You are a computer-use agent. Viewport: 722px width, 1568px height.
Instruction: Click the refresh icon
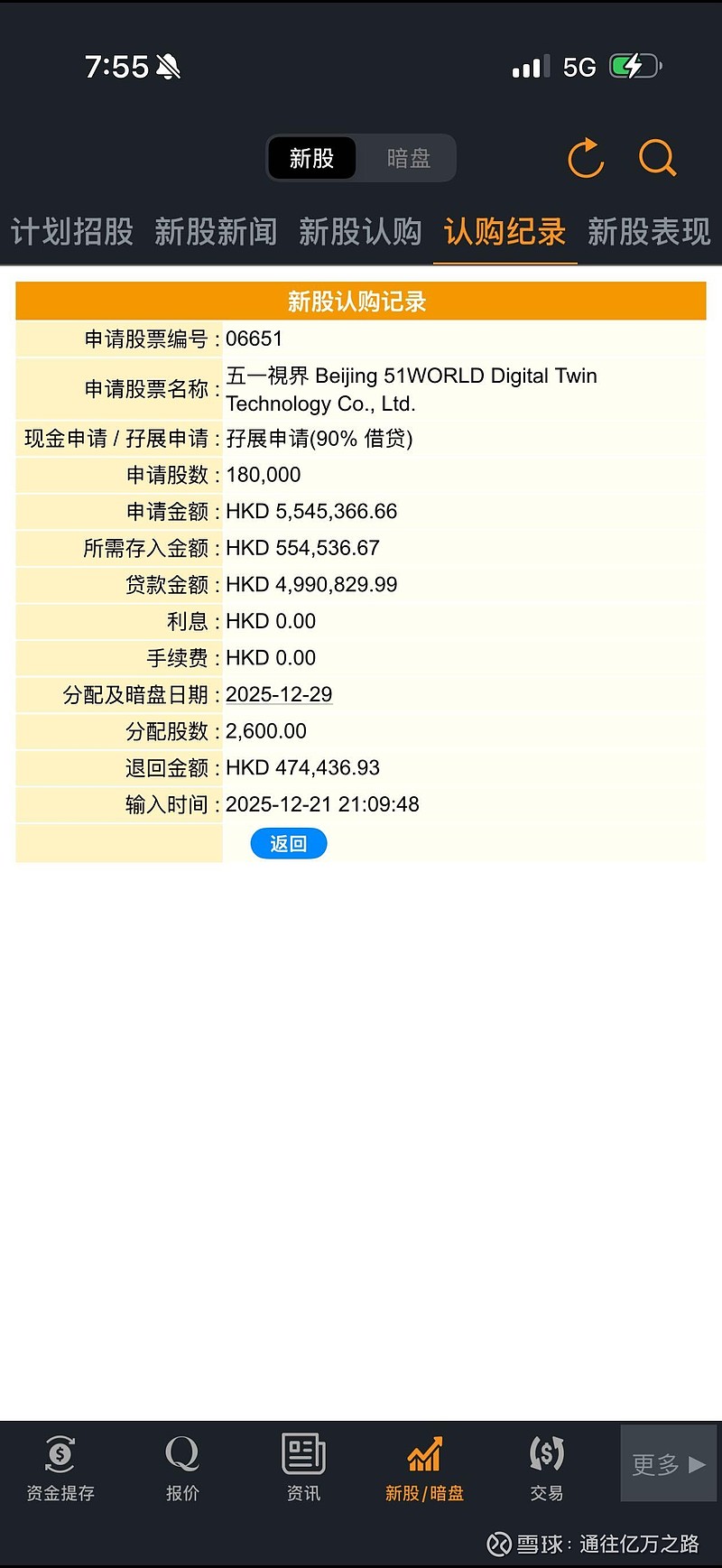click(585, 158)
